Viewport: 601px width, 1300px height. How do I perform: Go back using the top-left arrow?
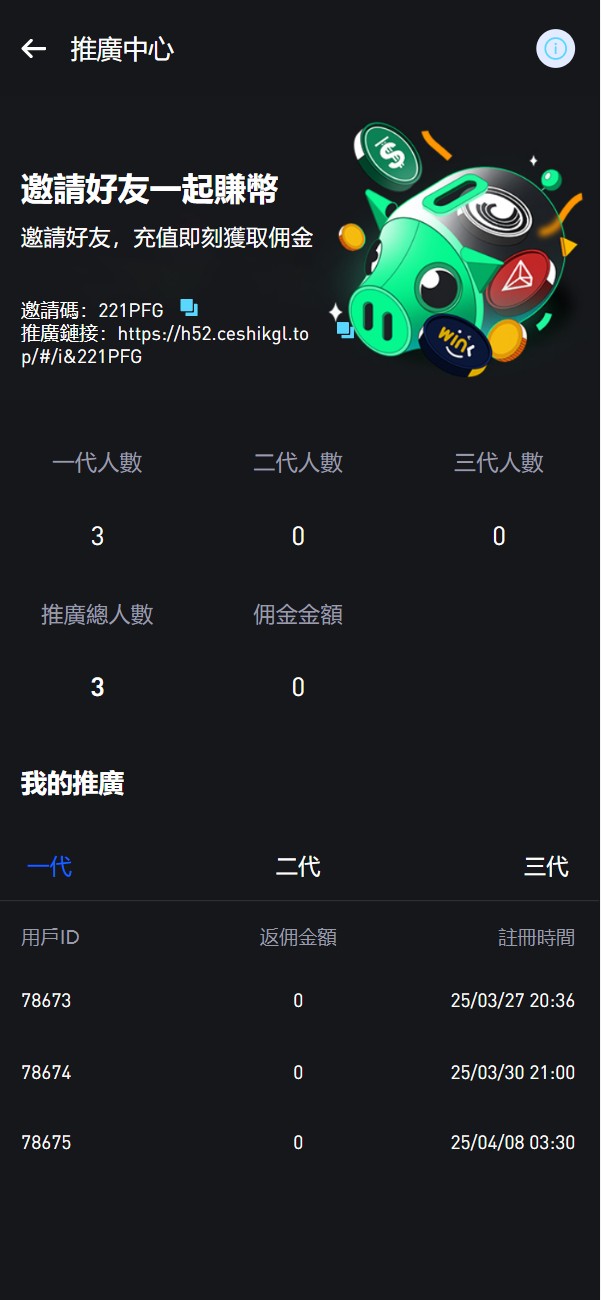point(34,48)
